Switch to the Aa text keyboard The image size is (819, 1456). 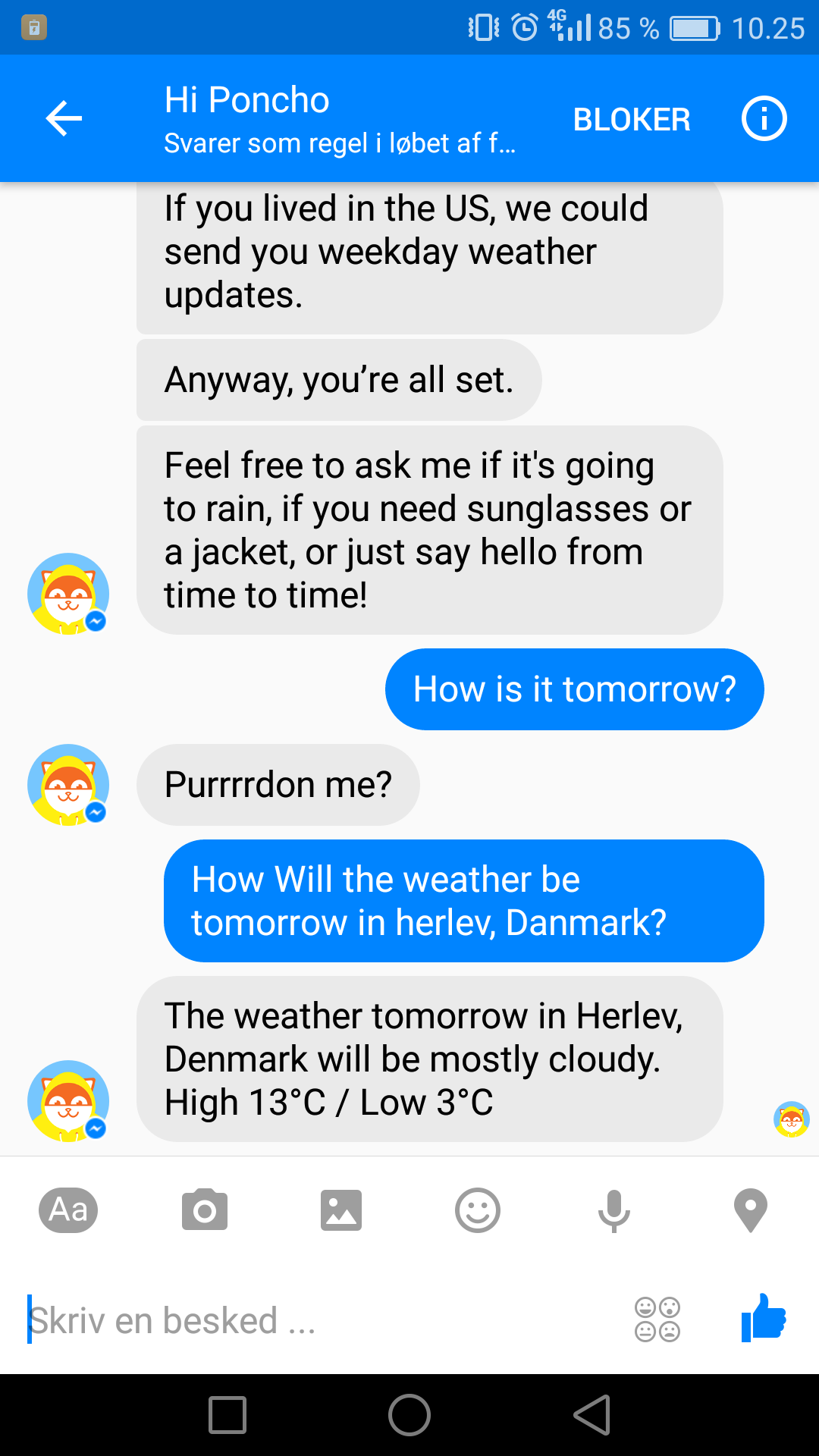68,1210
